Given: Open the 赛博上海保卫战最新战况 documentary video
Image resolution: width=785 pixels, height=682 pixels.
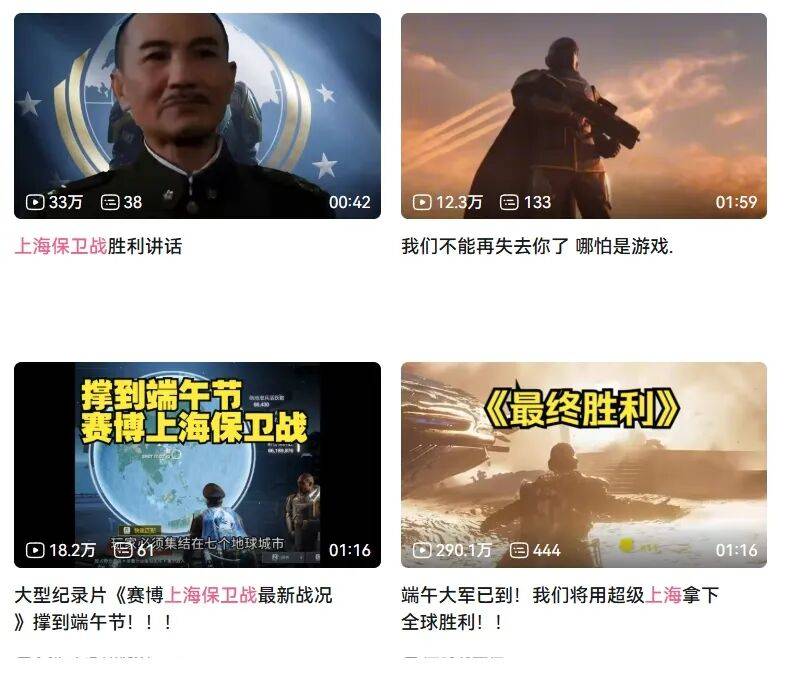Looking at the screenshot, I should point(197,464).
